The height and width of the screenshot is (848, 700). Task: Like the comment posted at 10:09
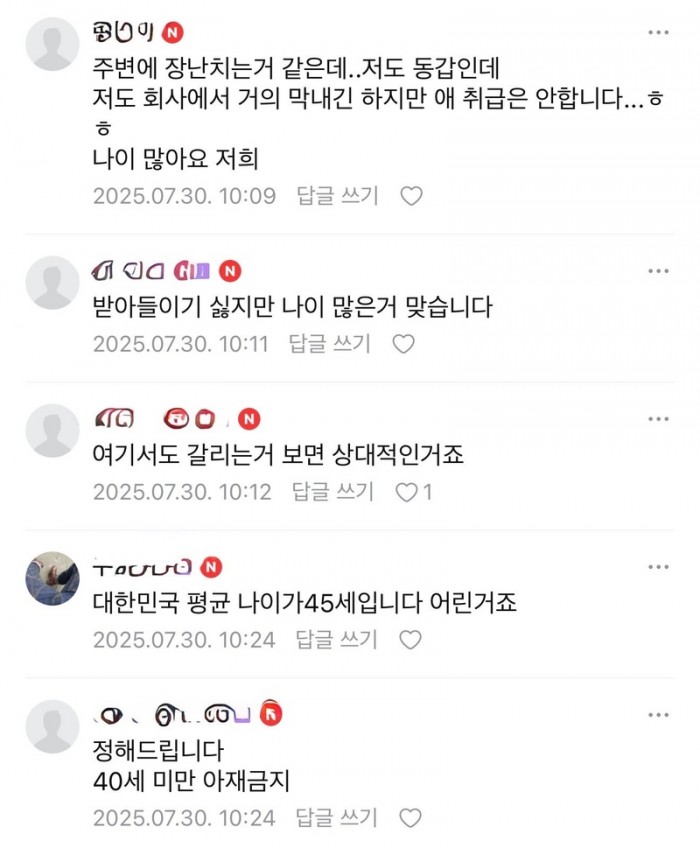(x=411, y=196)
